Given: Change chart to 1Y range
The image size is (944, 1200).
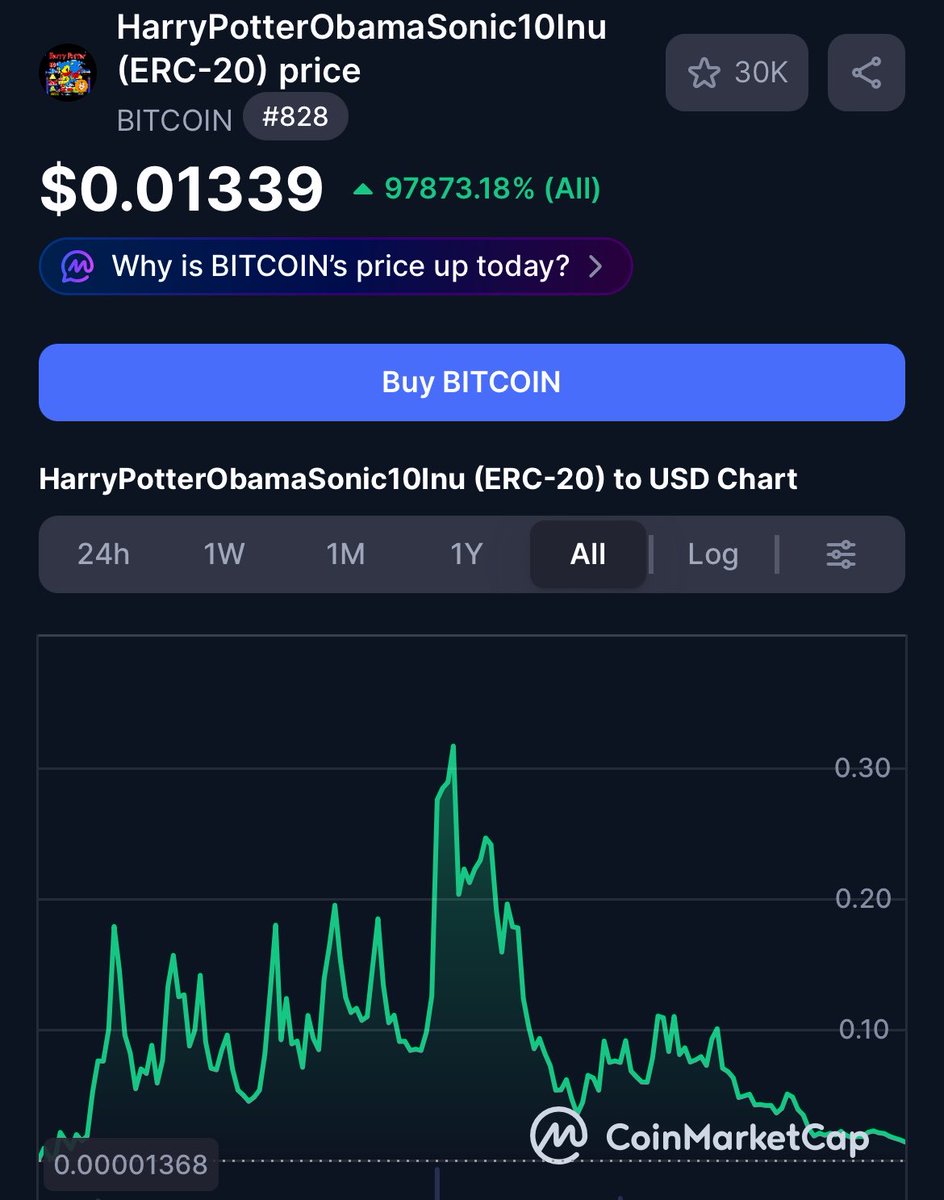Looking at the screenshot, I should click(x=467, y=554).
